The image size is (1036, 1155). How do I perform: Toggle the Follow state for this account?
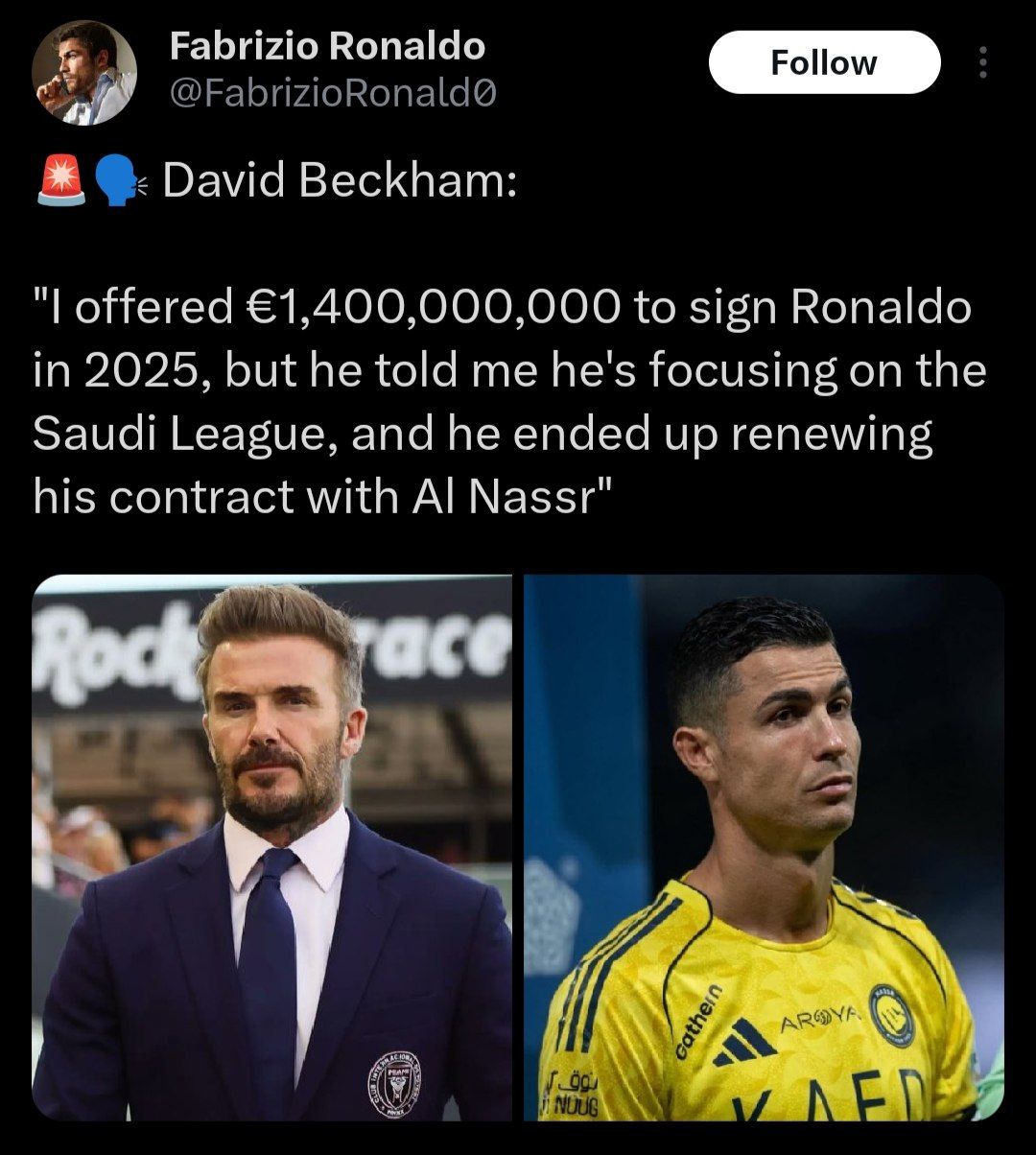[x=823, y=62]
